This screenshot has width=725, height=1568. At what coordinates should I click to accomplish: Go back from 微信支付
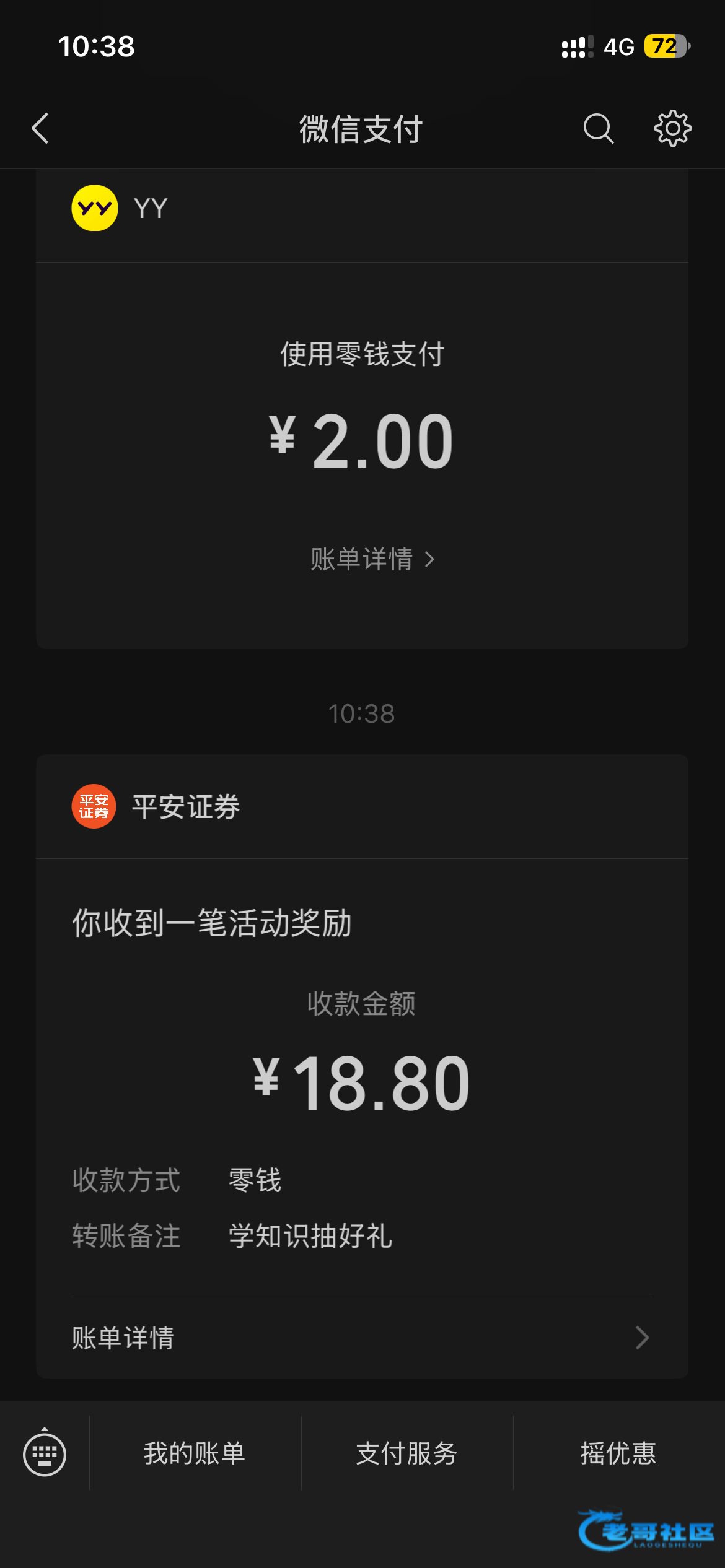[41, 129]
